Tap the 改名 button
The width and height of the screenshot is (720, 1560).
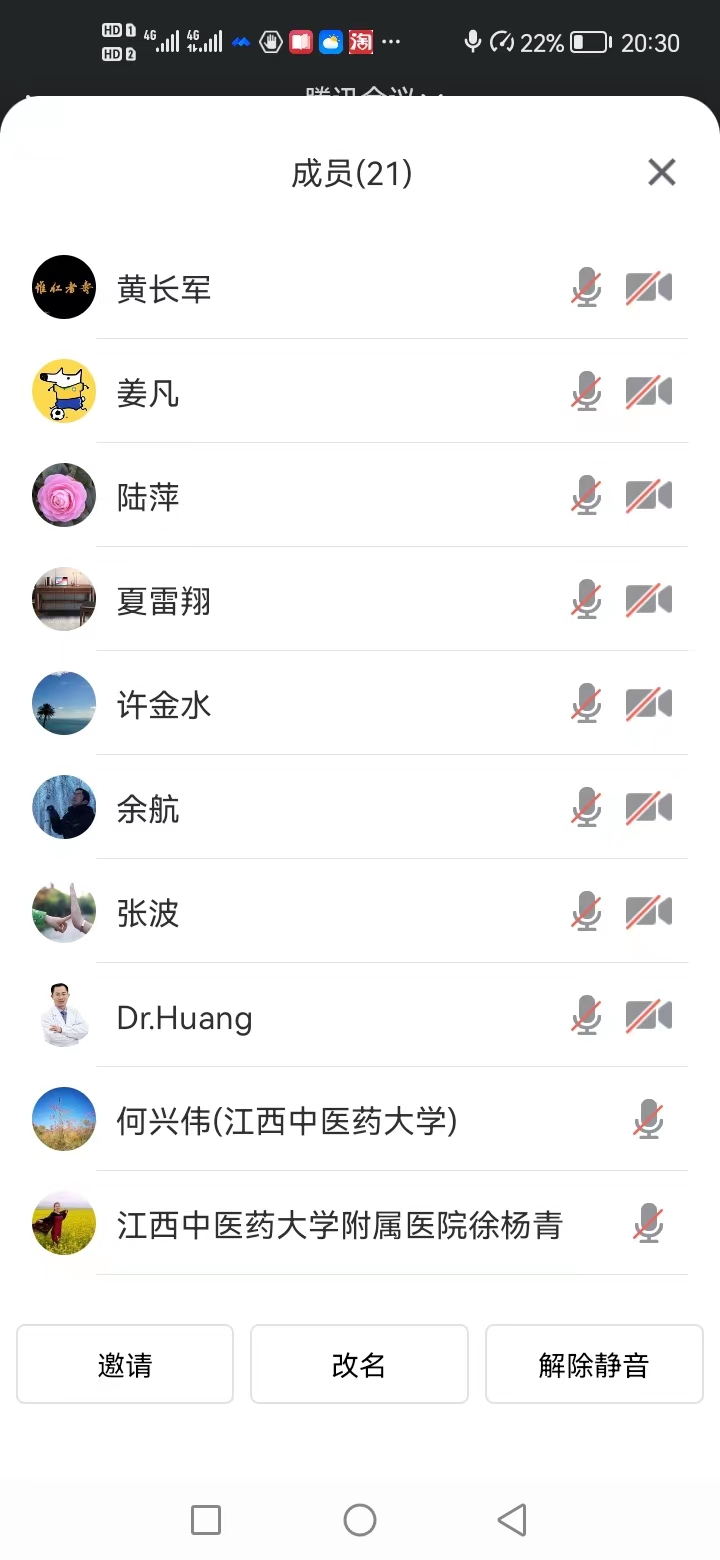click(359, 1364)
